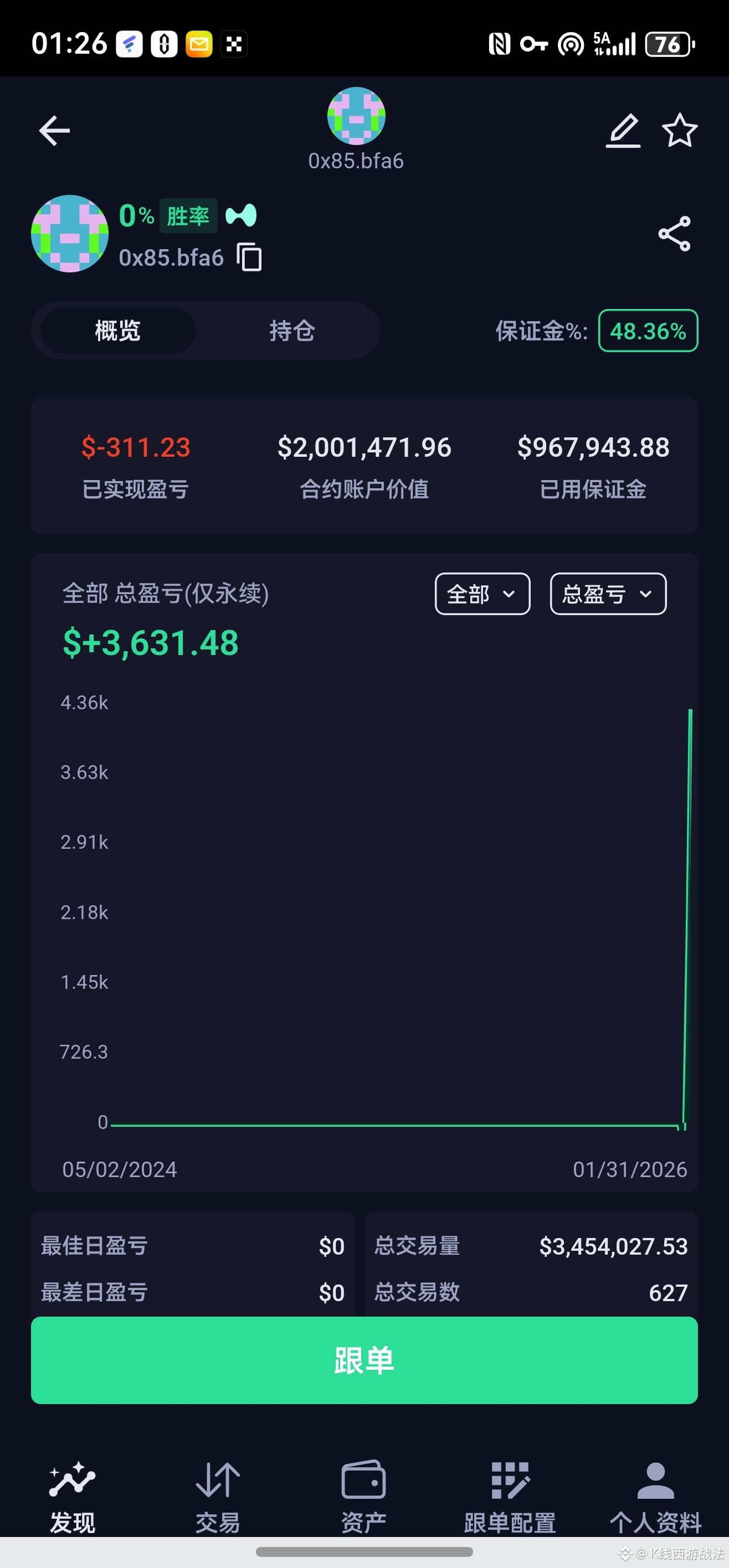Open the 发现 bottom tab

73,1497
